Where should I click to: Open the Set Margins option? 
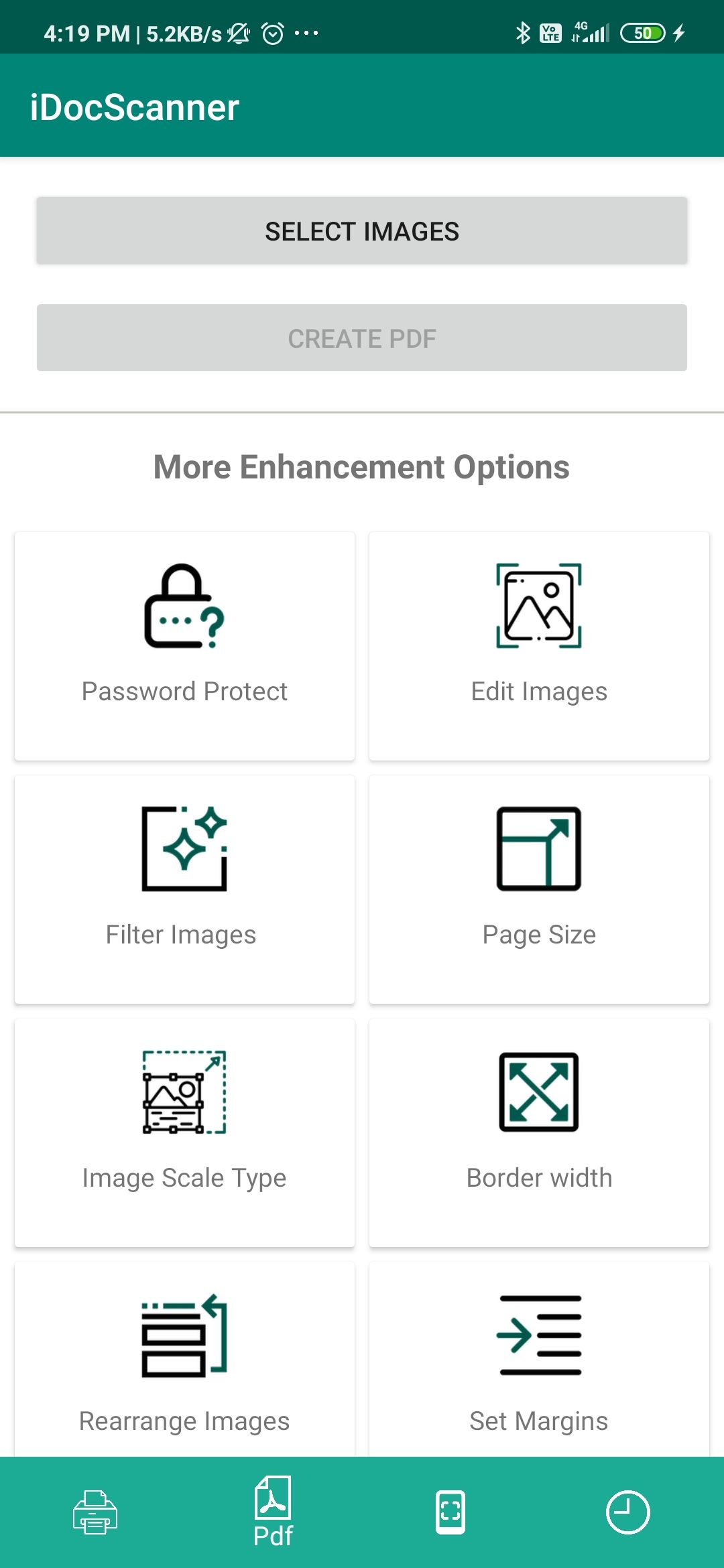(x=539, y=1360)
